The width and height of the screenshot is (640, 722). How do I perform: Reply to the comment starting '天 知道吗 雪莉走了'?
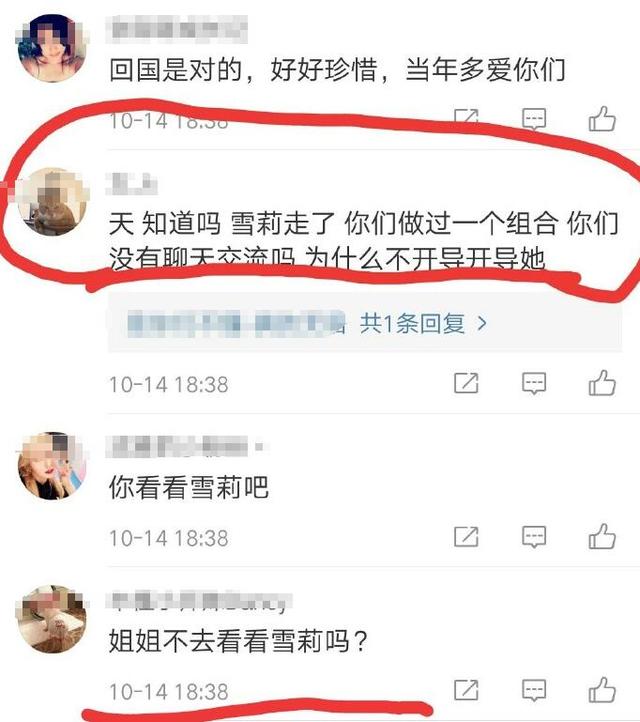click(535, 383)
